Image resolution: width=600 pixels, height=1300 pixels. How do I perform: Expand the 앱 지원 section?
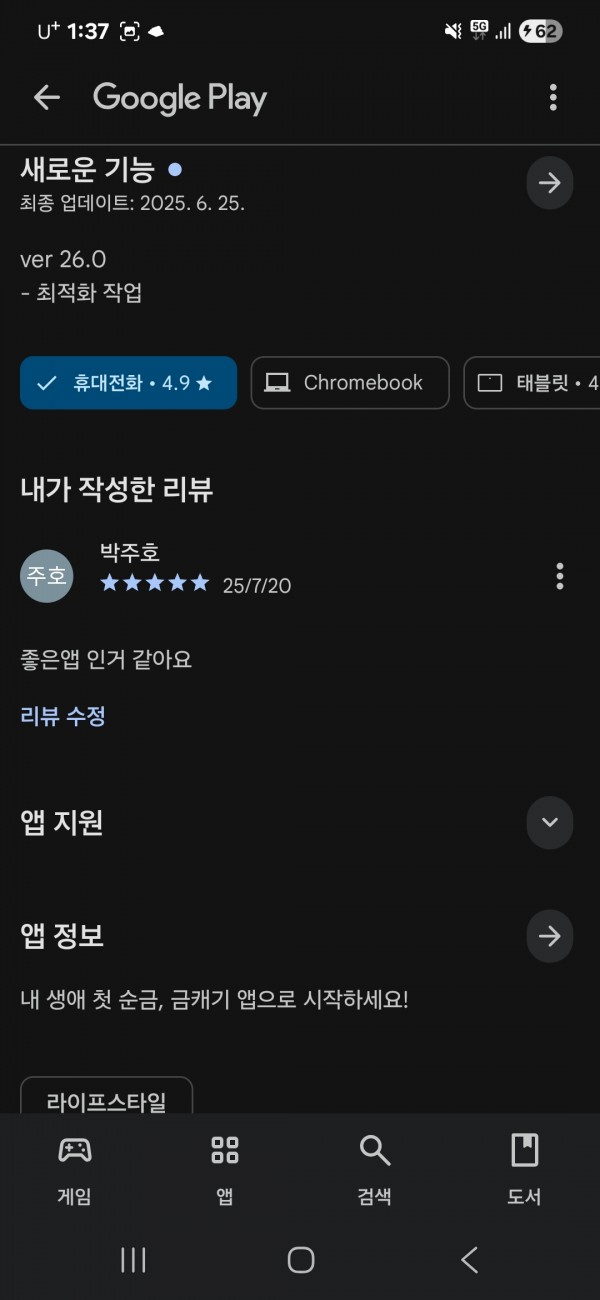[550, 822]
